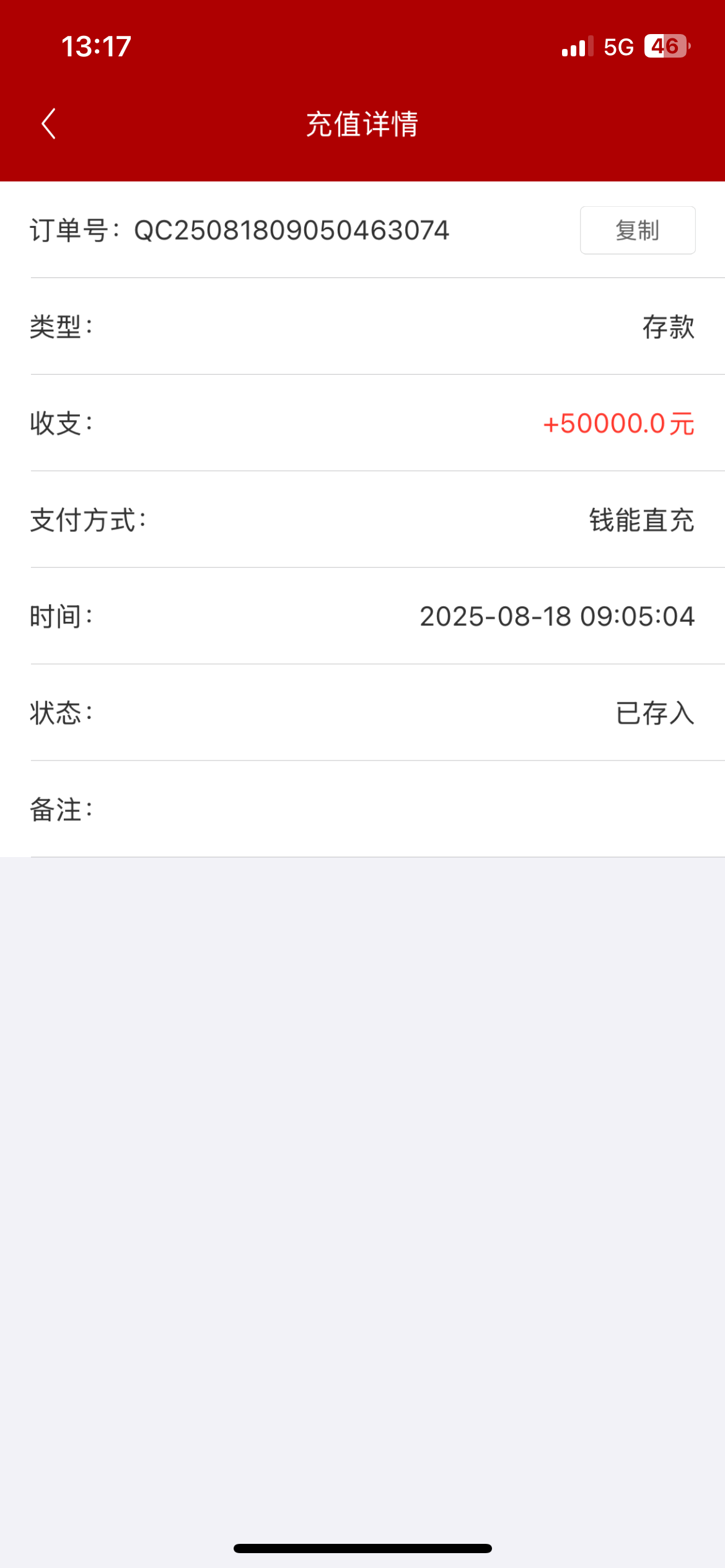725x1568 pixels.
Task: Toggle the 存款 type value
Action: tap(668, 329)
